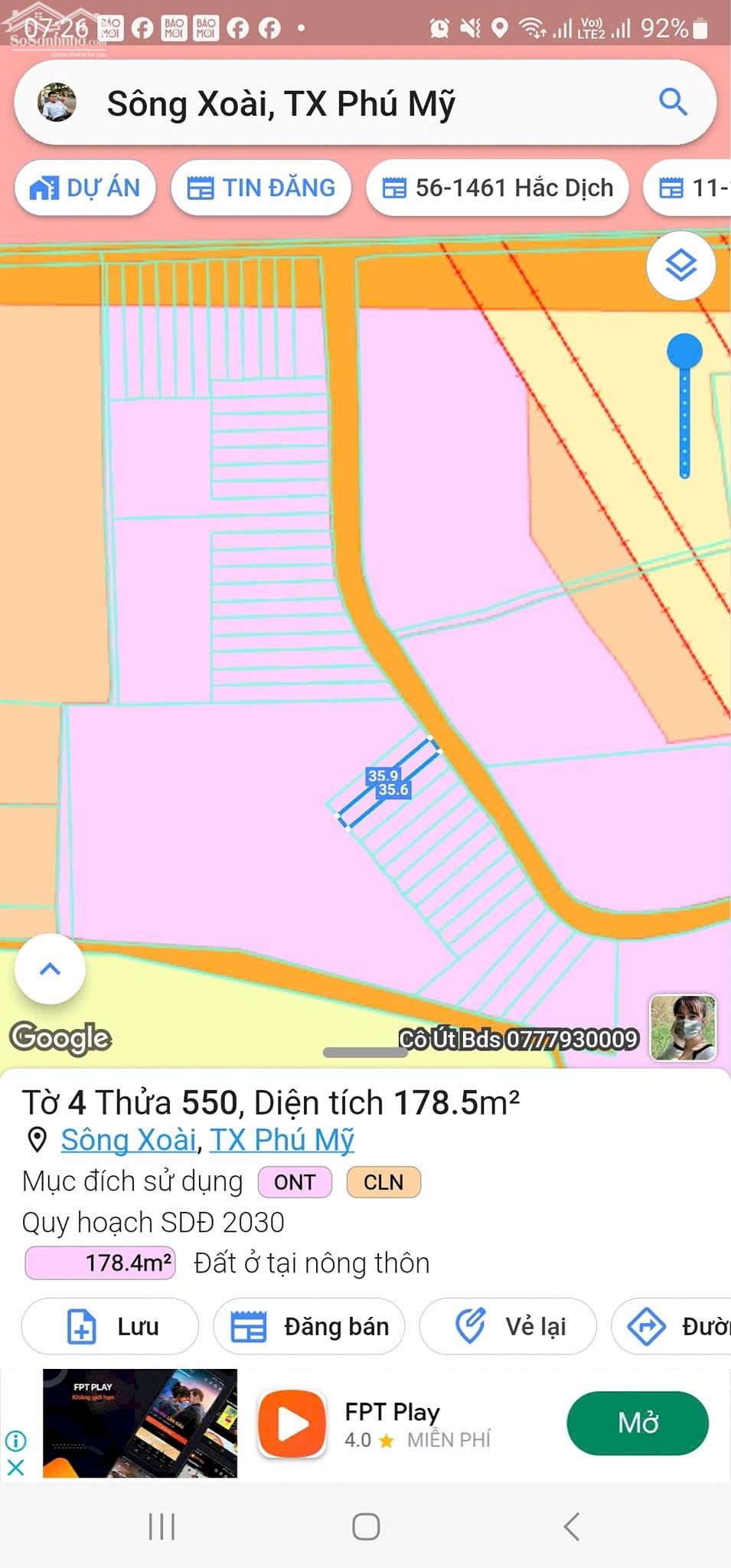
Task: Open directions using the Đường icon
Action: pos(648,1325)
